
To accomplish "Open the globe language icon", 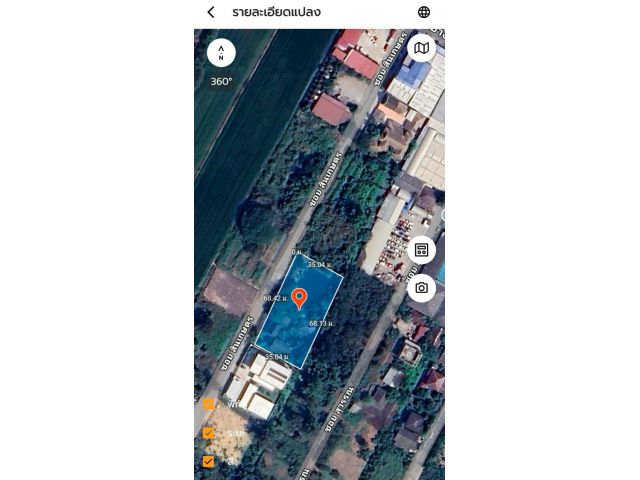I will 424,12.
